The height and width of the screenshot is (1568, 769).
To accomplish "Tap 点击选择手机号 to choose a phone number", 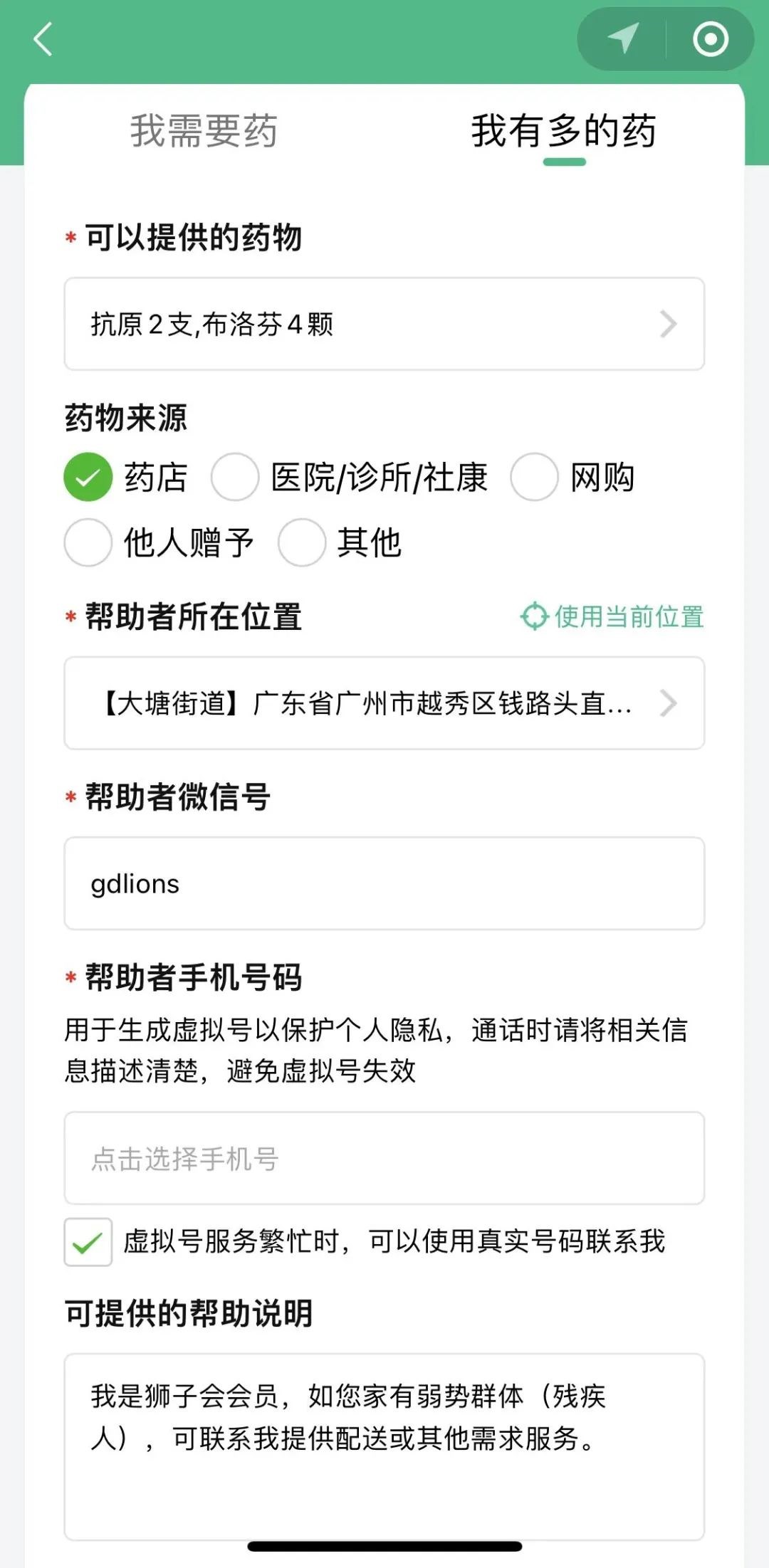I will coord(384,1158).
